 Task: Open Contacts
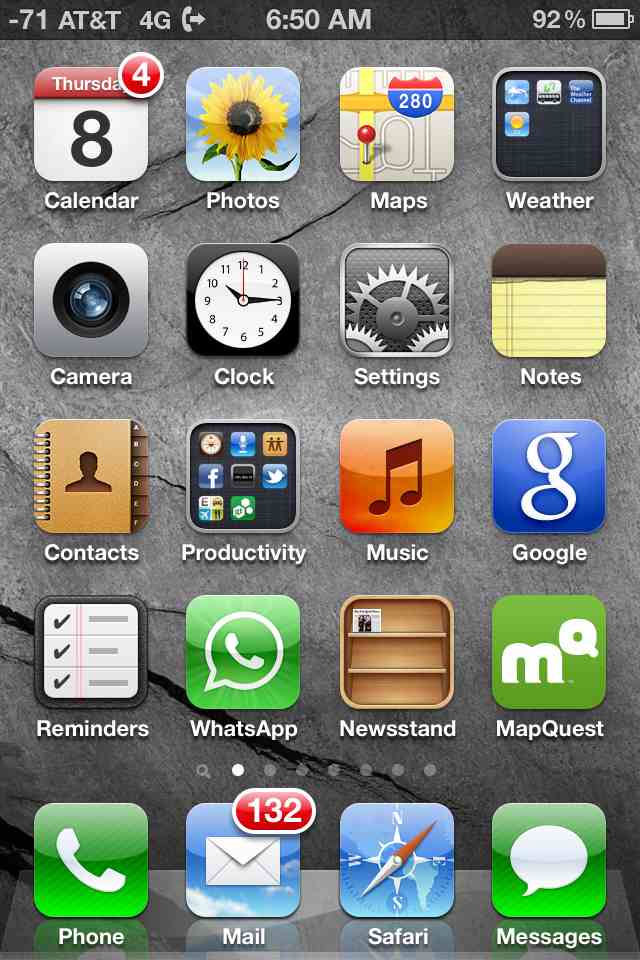[x=91, y=477]
